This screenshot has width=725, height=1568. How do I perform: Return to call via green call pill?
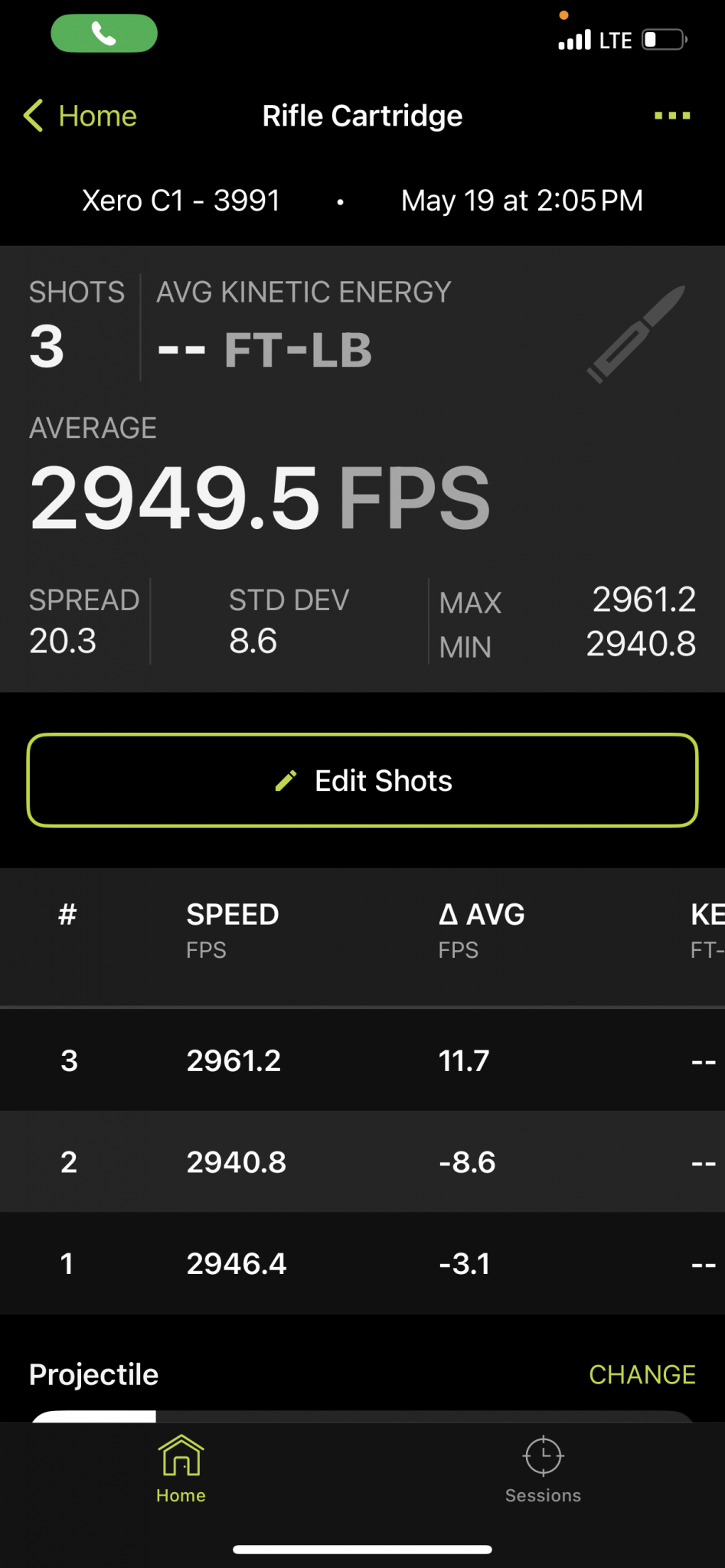click(x=104, y=34)
